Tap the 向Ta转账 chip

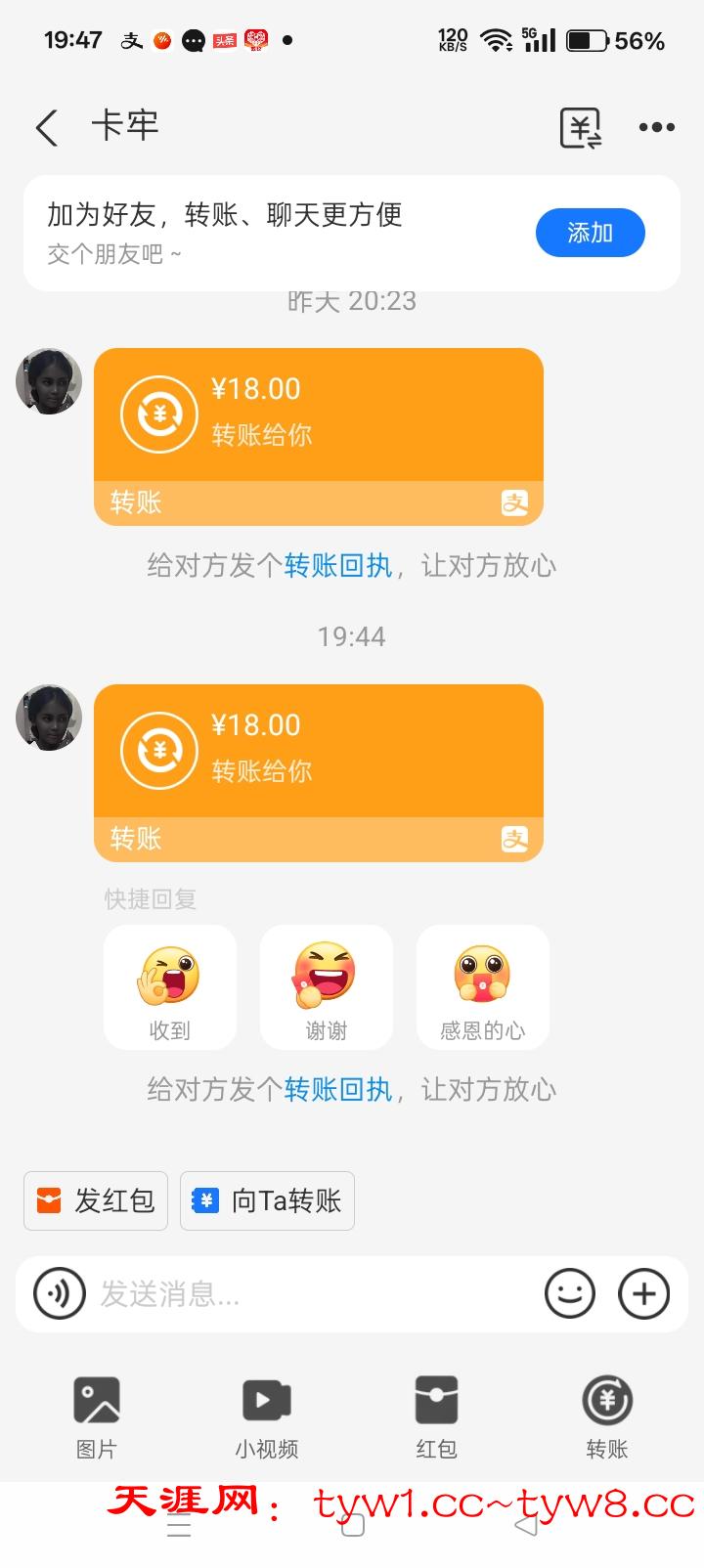click(x=267, y=1200)
